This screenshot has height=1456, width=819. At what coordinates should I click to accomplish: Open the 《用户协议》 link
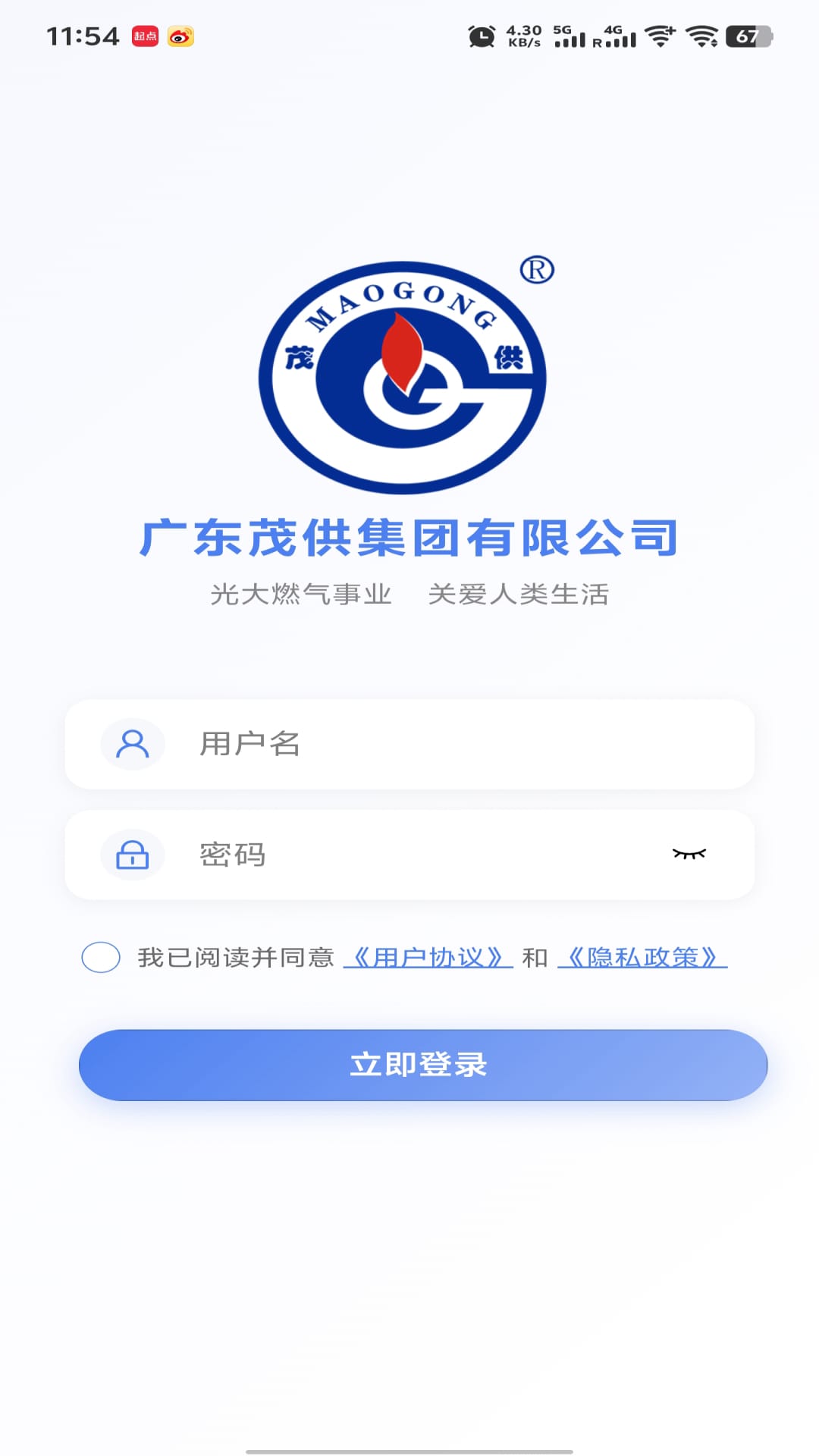(x=428, y=957)
